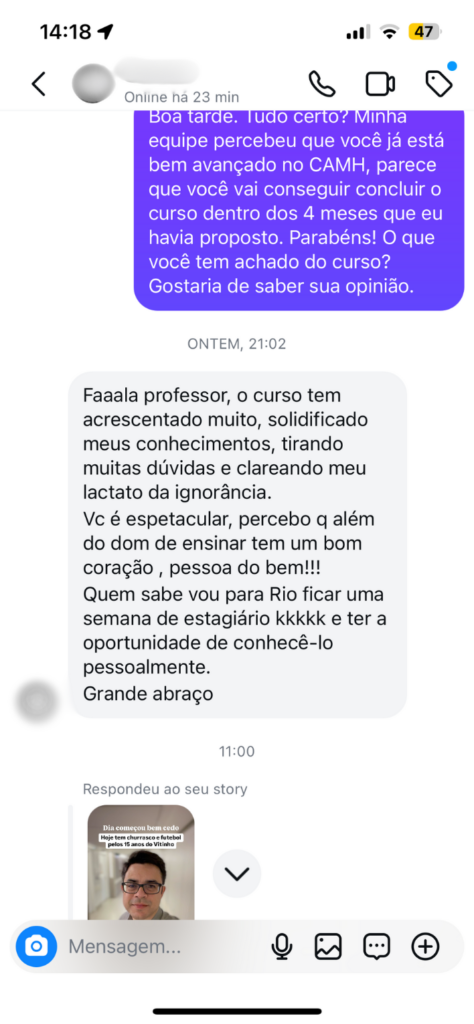Open the contact's profile from header avatar

coord(94,84)
